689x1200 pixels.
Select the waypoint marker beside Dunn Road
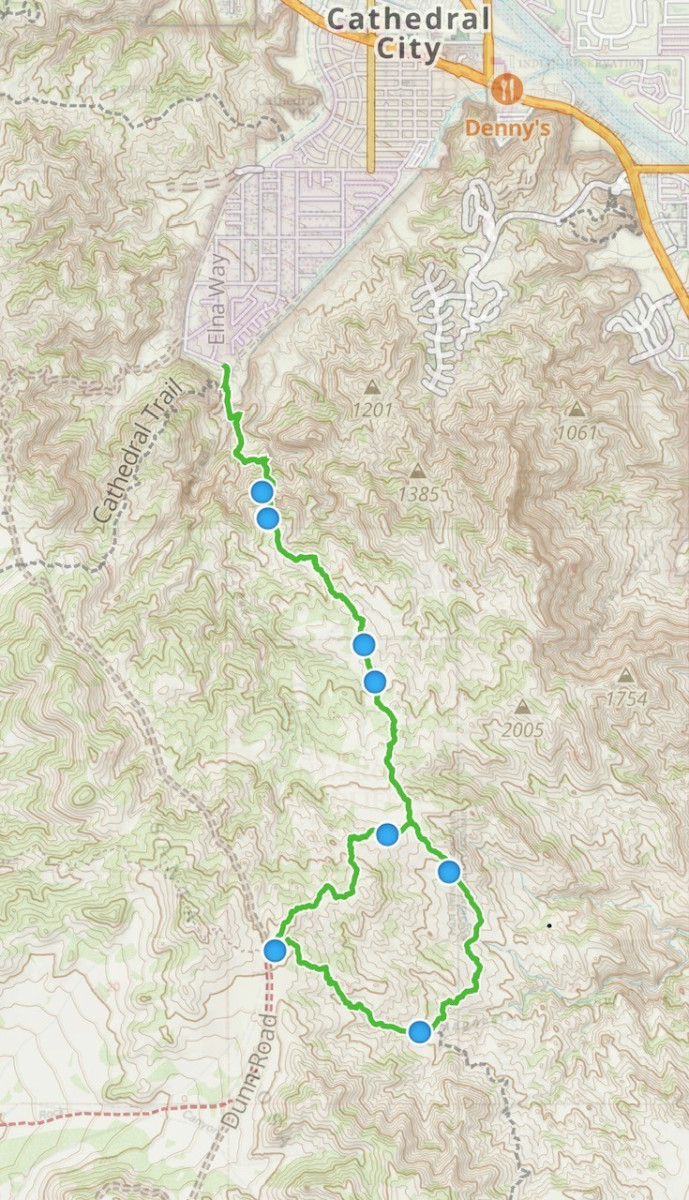point(274,950)
